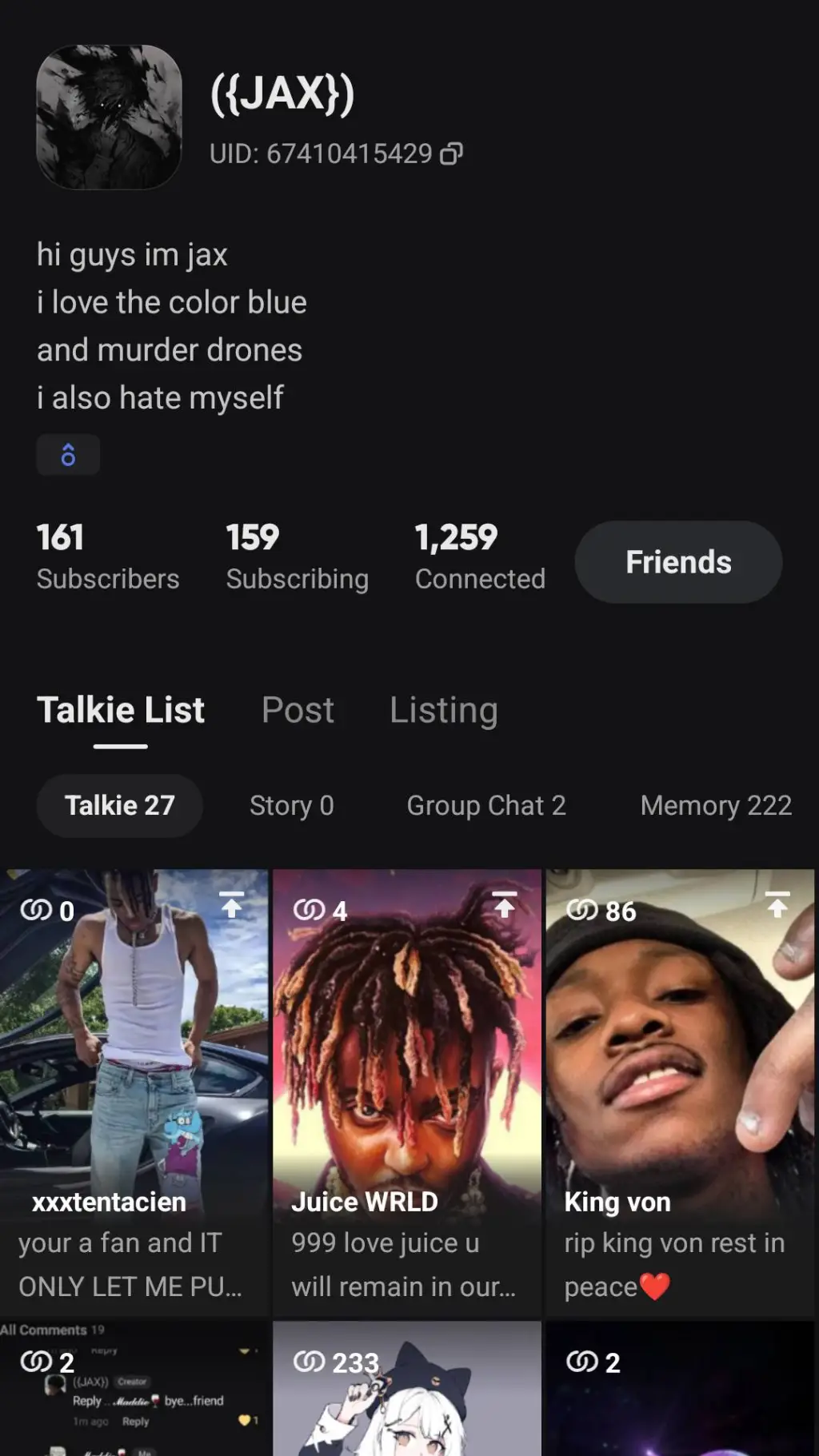Tap the Friends button
This screenshot has width=819, height=1456.
(677, 562)
